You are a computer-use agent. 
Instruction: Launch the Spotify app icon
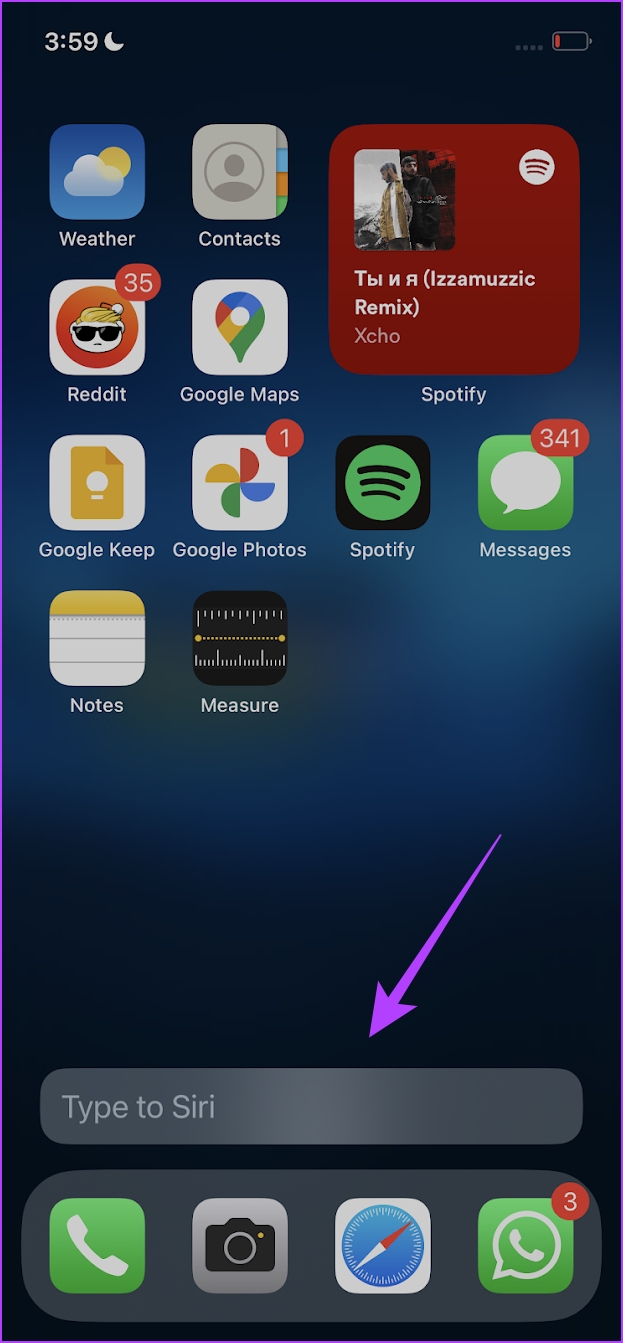[x=383, y=482]
